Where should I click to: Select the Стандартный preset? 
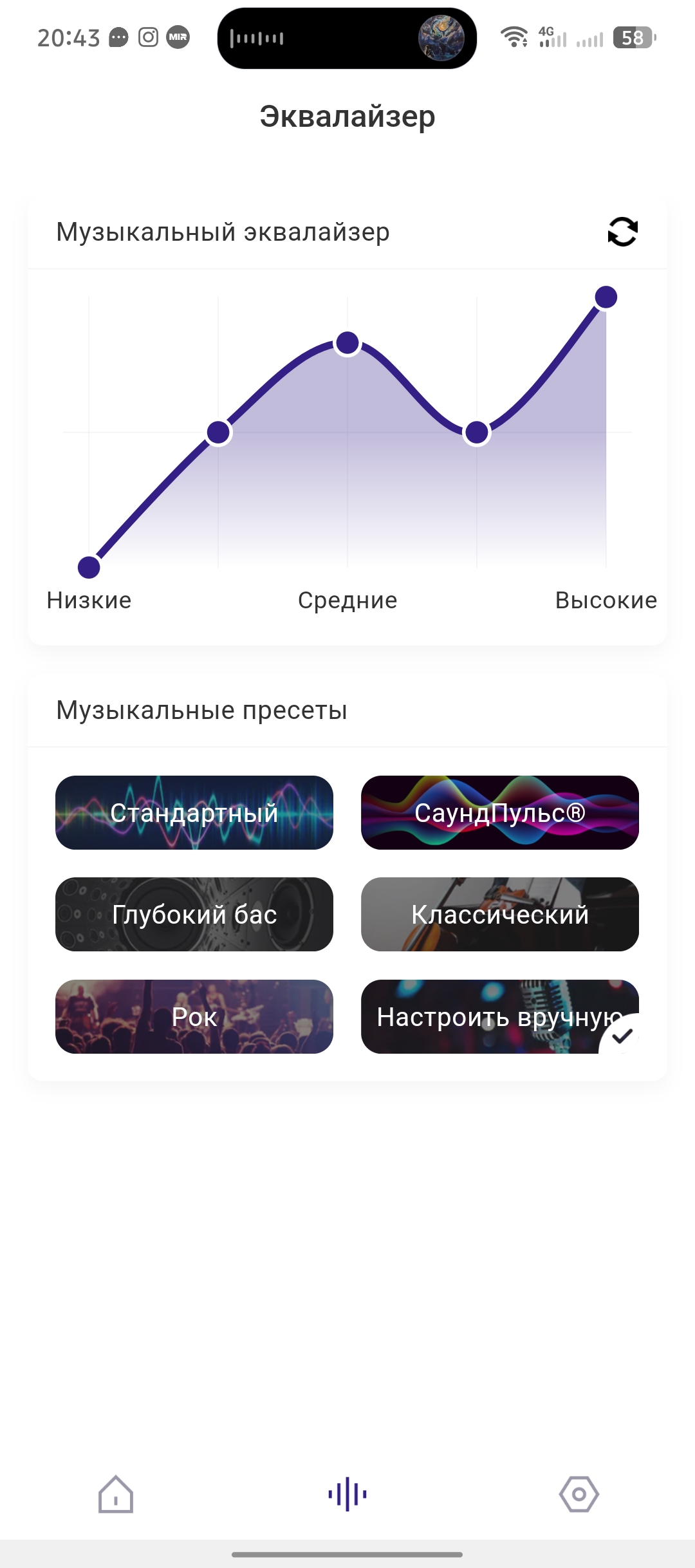(194, 813)
